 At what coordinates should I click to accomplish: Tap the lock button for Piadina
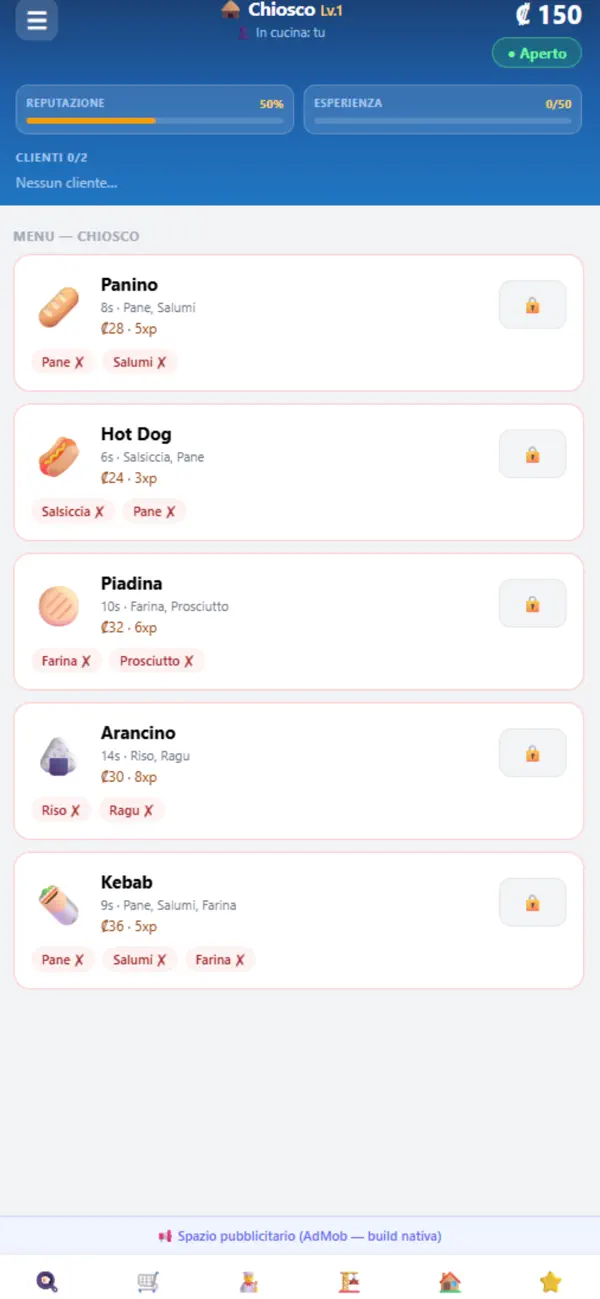pyautogui.click(x=532, y=603)
